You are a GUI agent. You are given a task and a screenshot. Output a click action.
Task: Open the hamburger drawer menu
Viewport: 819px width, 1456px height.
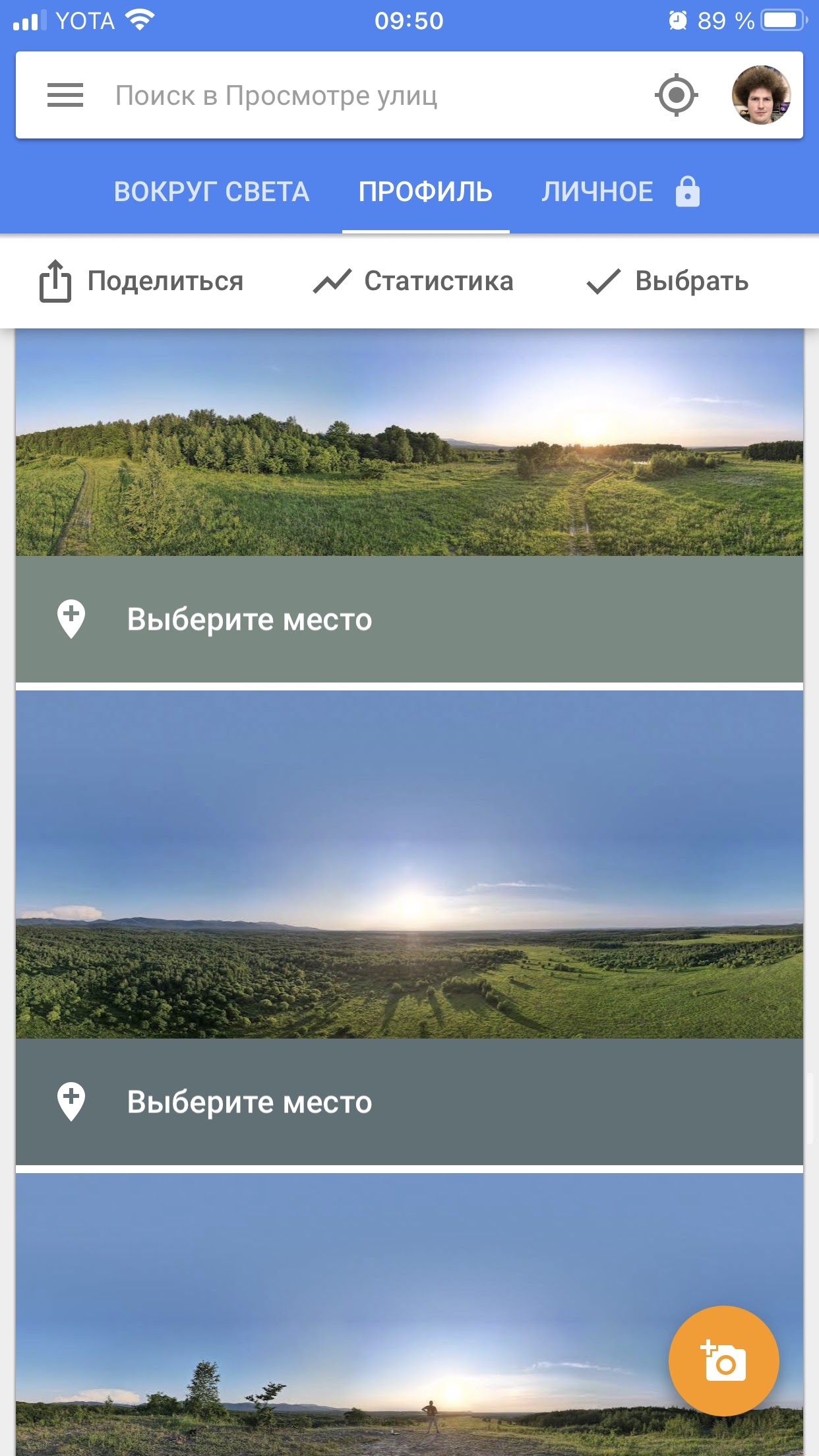pos(65,96)
